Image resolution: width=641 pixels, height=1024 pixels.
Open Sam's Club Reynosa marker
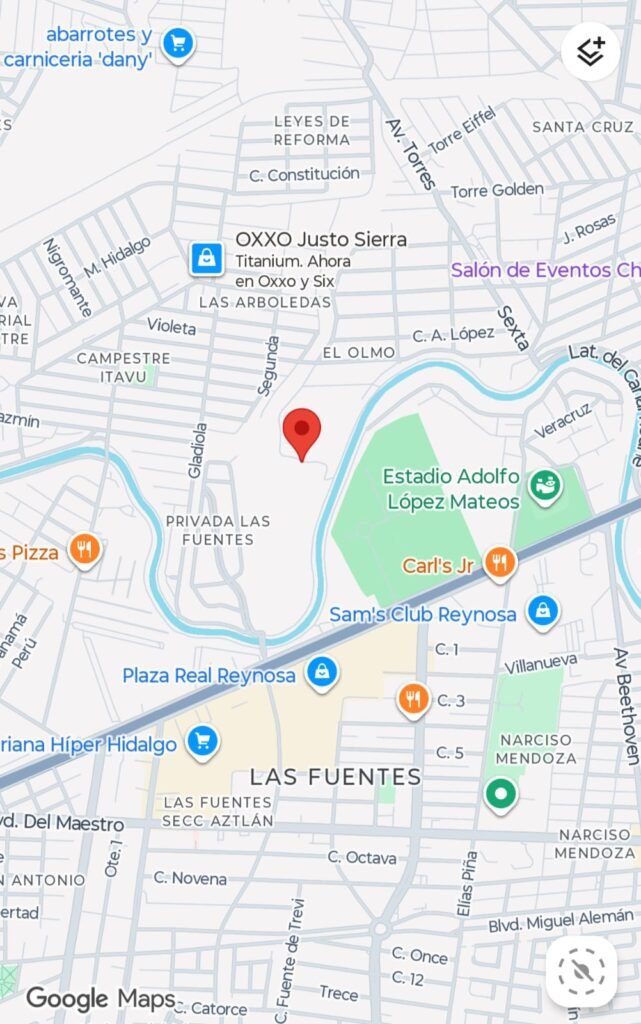tap(543, 610)
